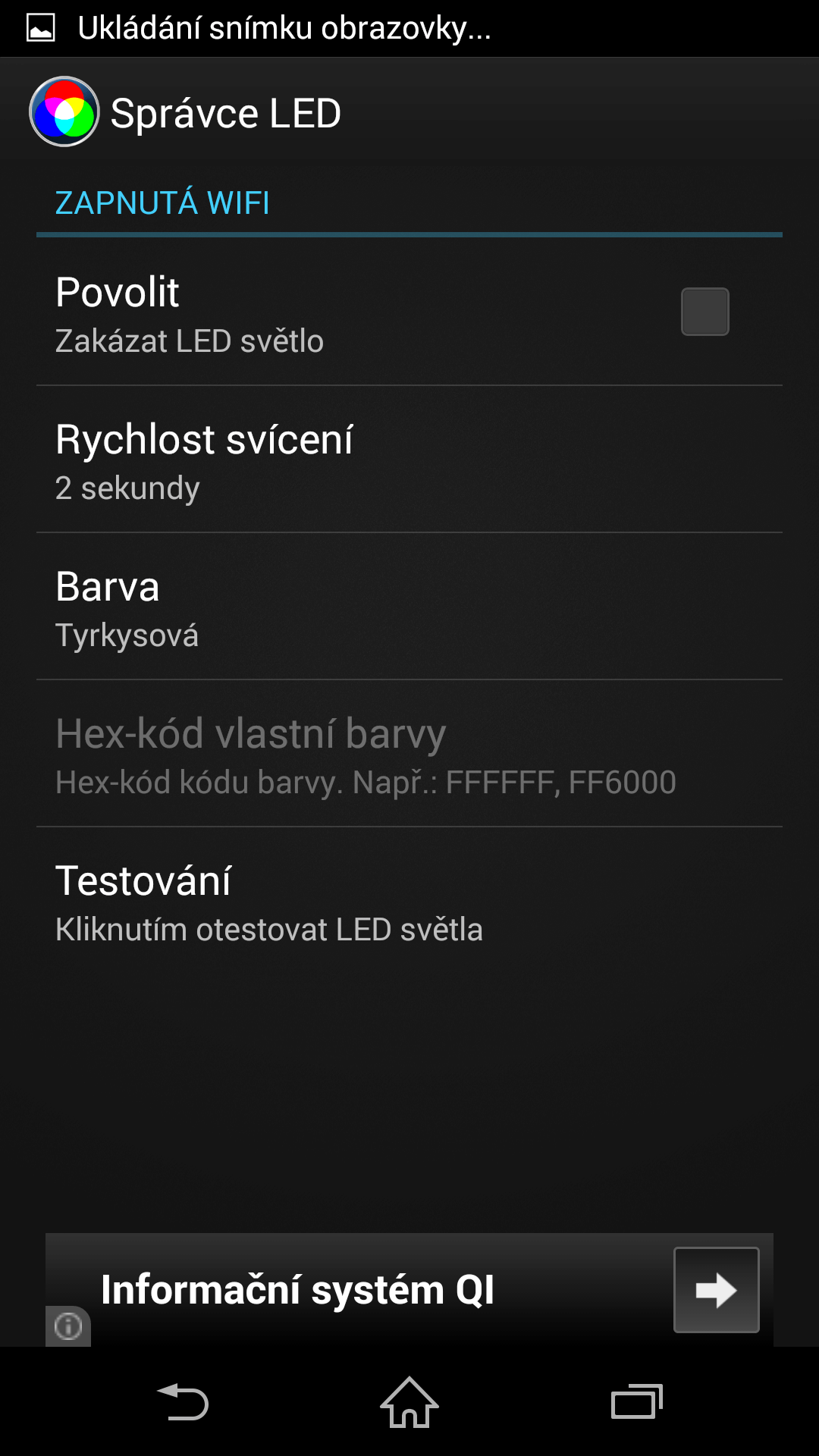The image size is (819, 1456).
Task: Open Barva color setting
Action: 409,607
